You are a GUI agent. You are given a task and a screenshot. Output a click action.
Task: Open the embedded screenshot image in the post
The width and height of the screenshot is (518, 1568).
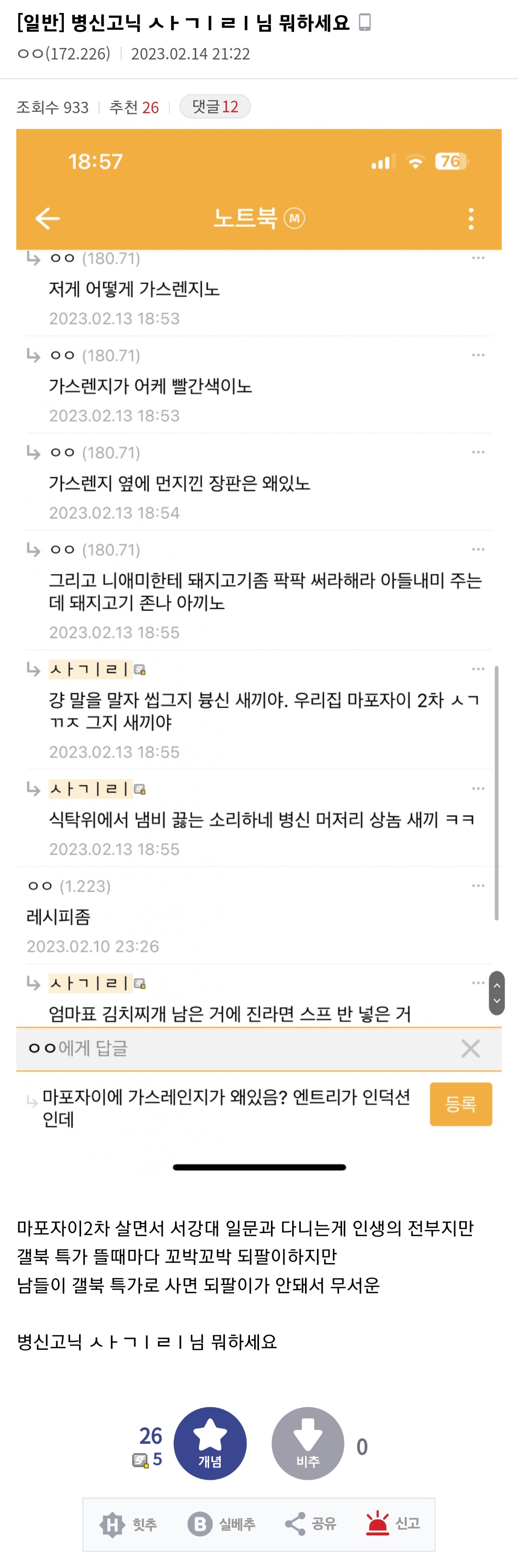click(x=259, y=651)
